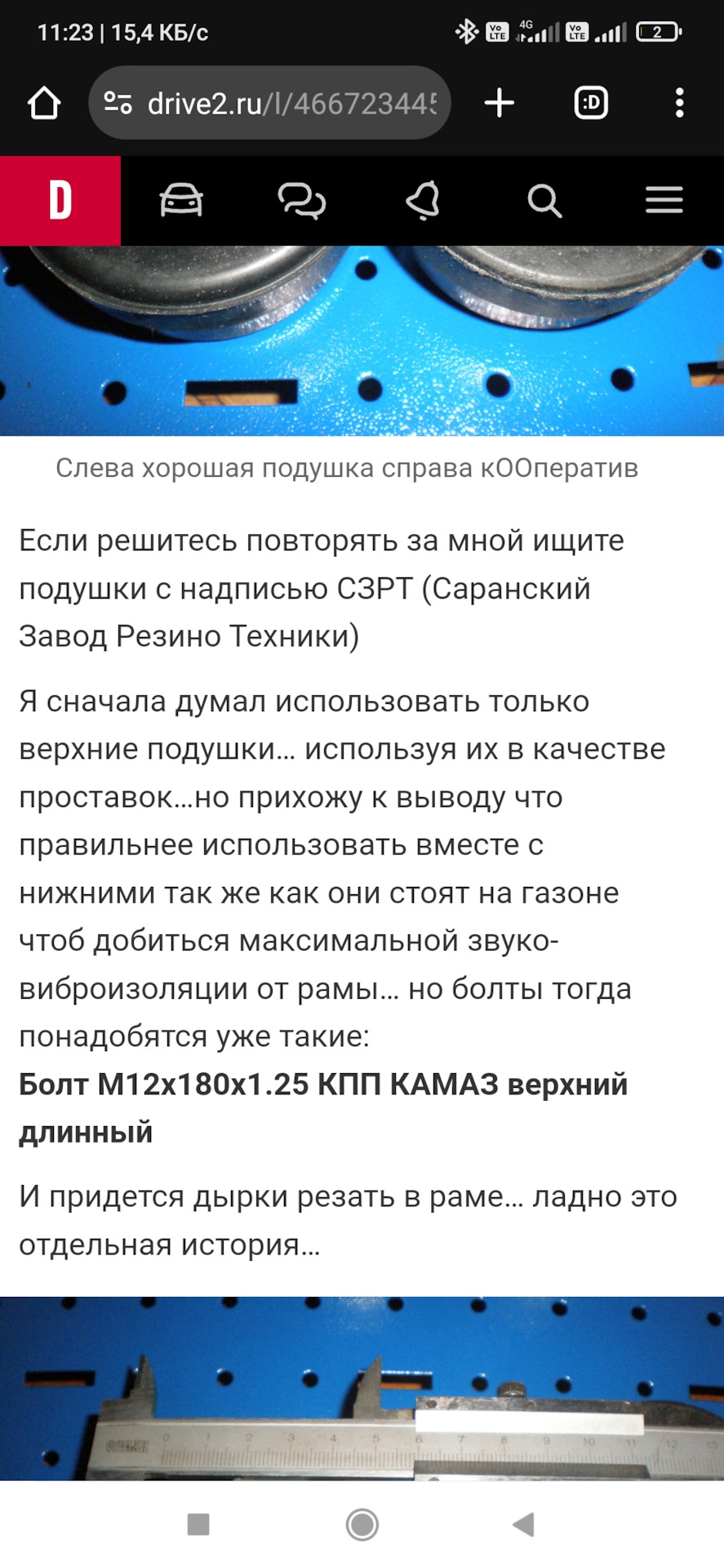Open the Drive2 home logo
724x1568 pixels.
point(60,201)
